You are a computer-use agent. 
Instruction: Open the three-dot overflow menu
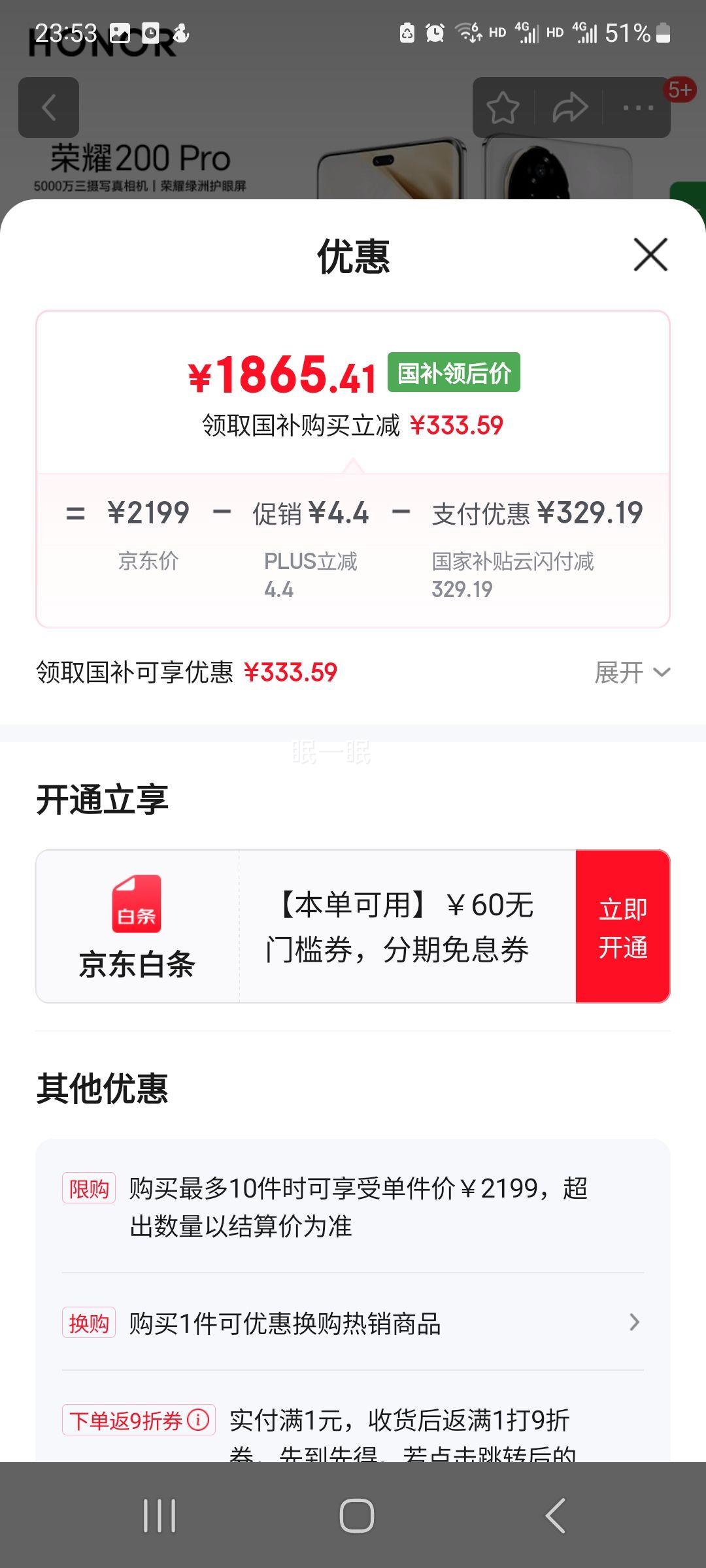(638, 107)
